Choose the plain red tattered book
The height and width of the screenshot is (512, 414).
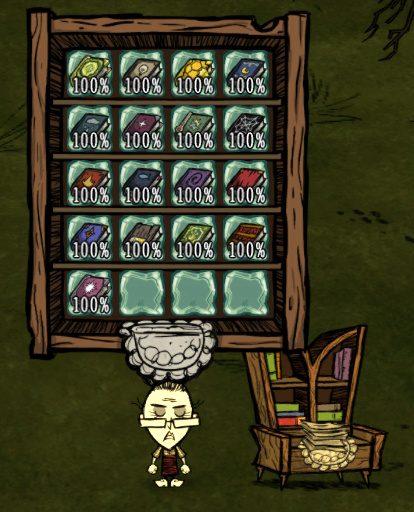point(246,183)
